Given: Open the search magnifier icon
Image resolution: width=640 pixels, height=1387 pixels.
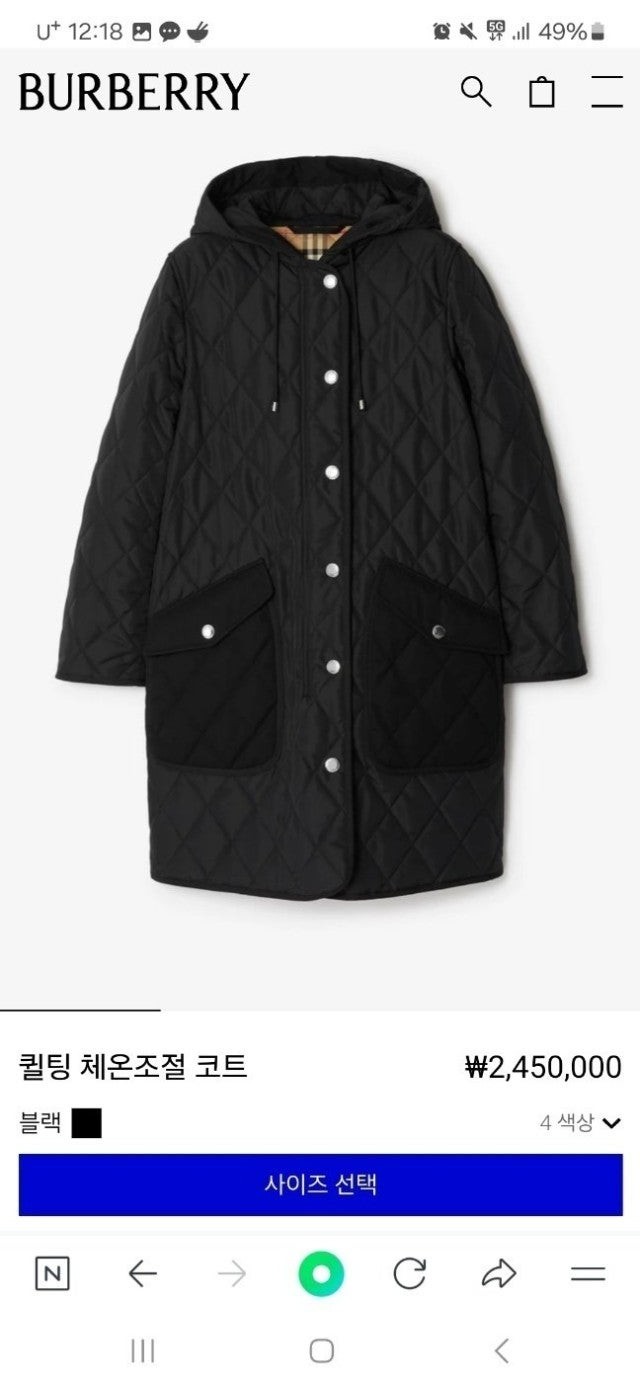Looking at the screenshot, I should tap(475, 92).
